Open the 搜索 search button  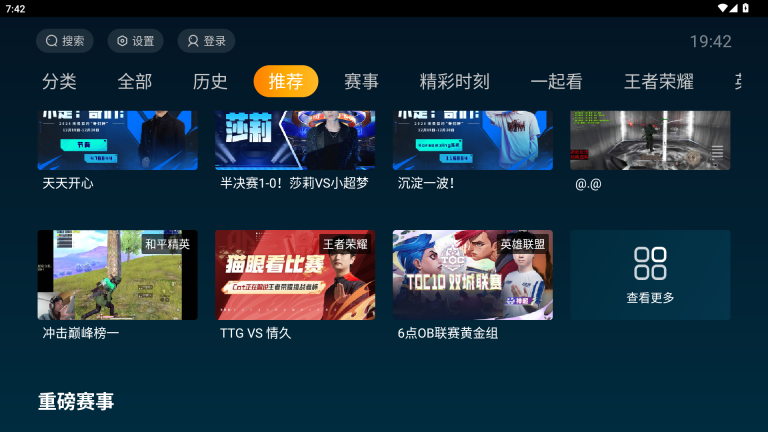click(x=65, y=41)
